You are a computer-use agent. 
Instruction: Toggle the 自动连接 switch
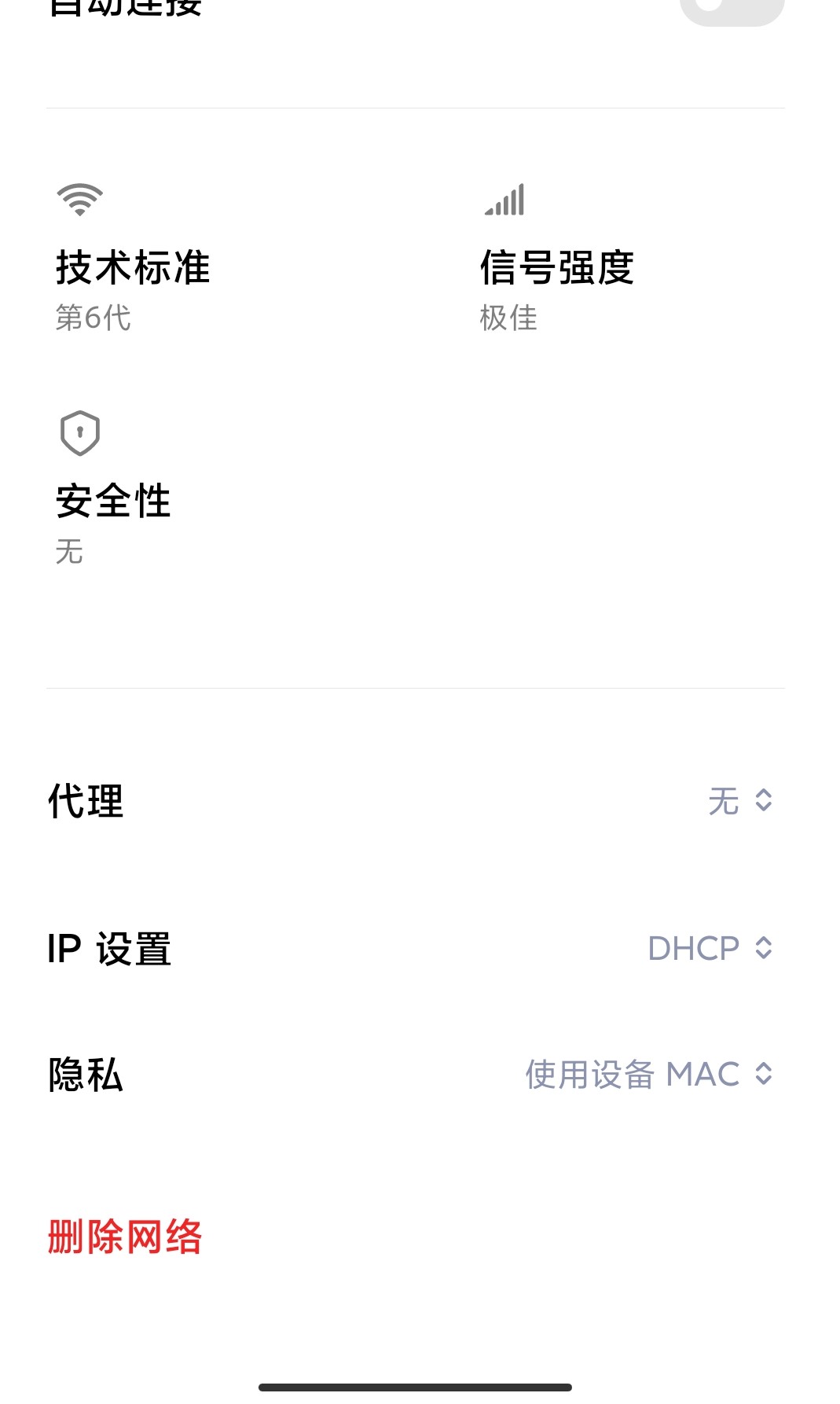[731, 8]
